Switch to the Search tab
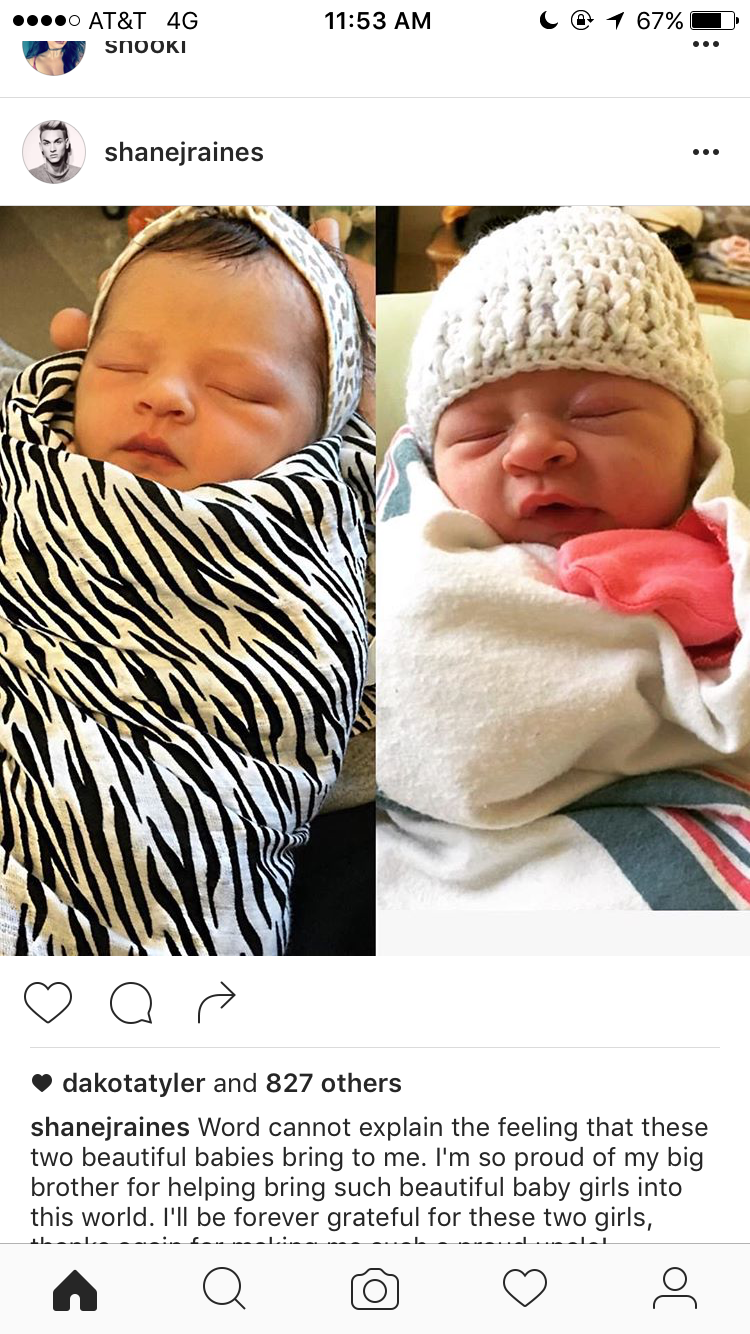Image resolution: width=750 pixels, height=1334 pixels. pyautogui.click(x=224, y=1289)
